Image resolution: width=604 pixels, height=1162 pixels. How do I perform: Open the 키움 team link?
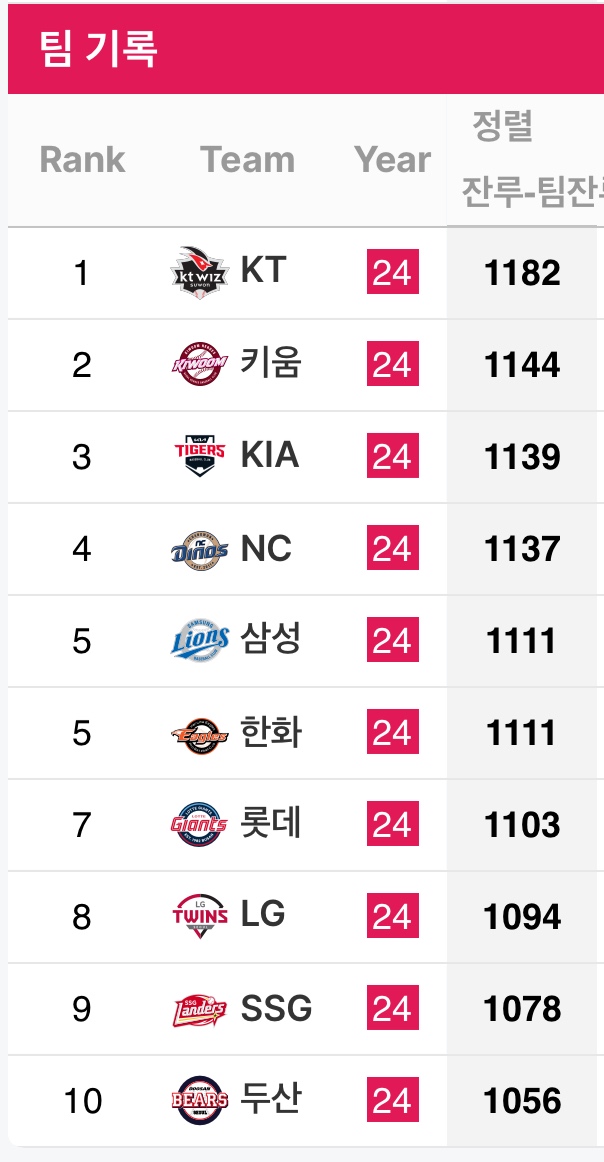click(270, 362)
